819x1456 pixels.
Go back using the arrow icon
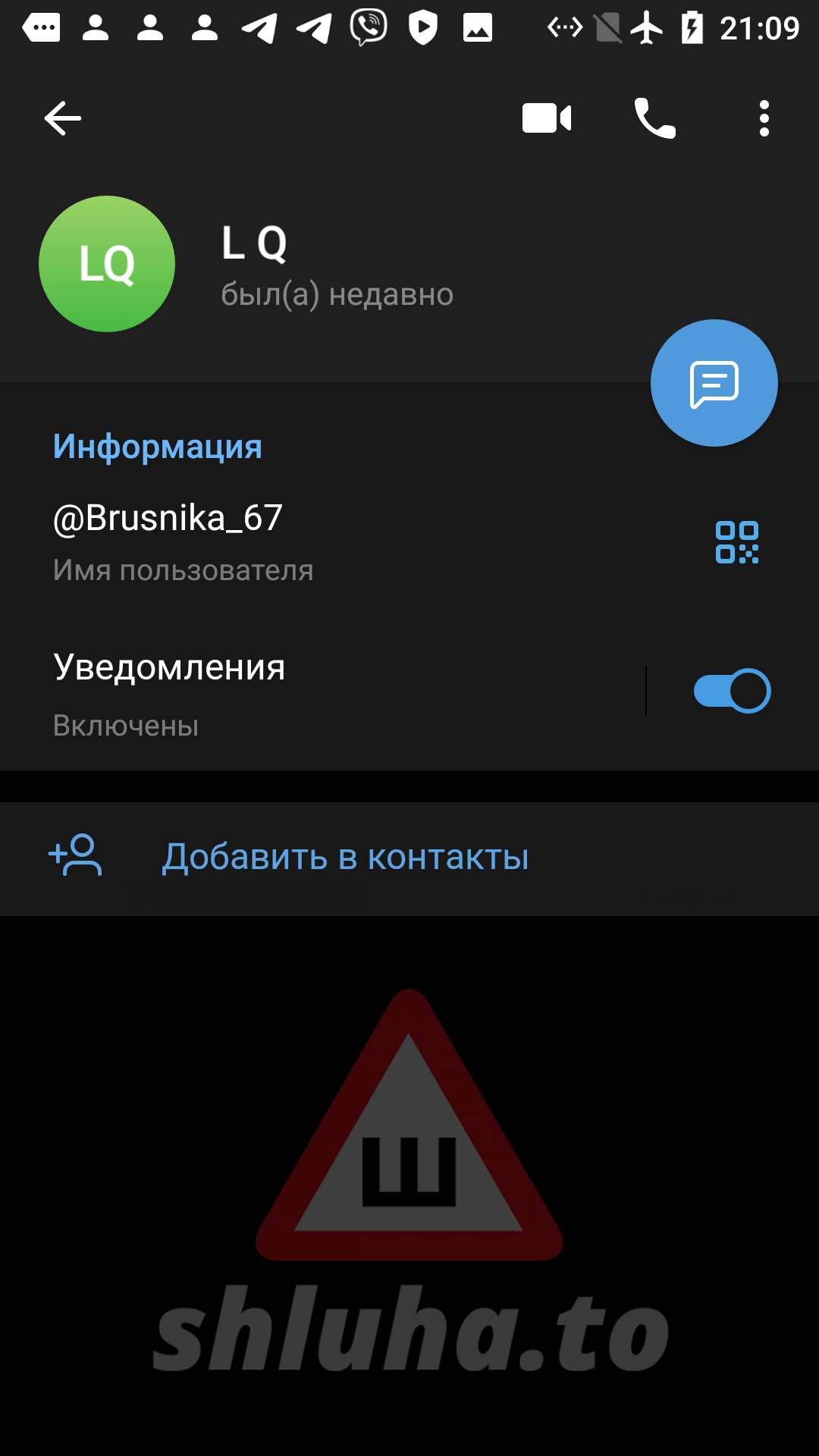pyautogui.click(x=63, y=118)
